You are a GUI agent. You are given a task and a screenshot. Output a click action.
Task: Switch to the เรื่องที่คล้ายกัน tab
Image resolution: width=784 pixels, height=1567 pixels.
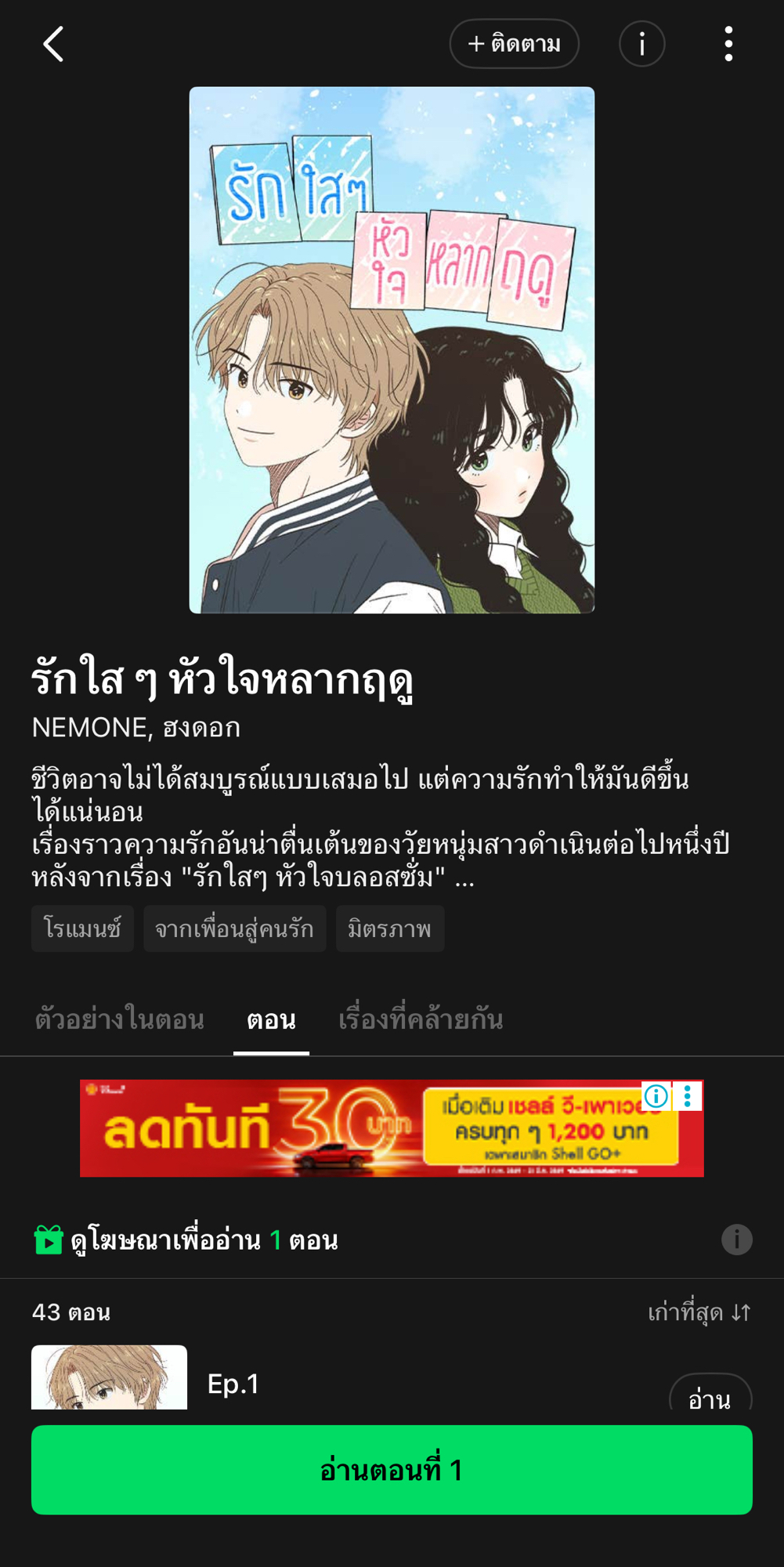click(421, 1019)
